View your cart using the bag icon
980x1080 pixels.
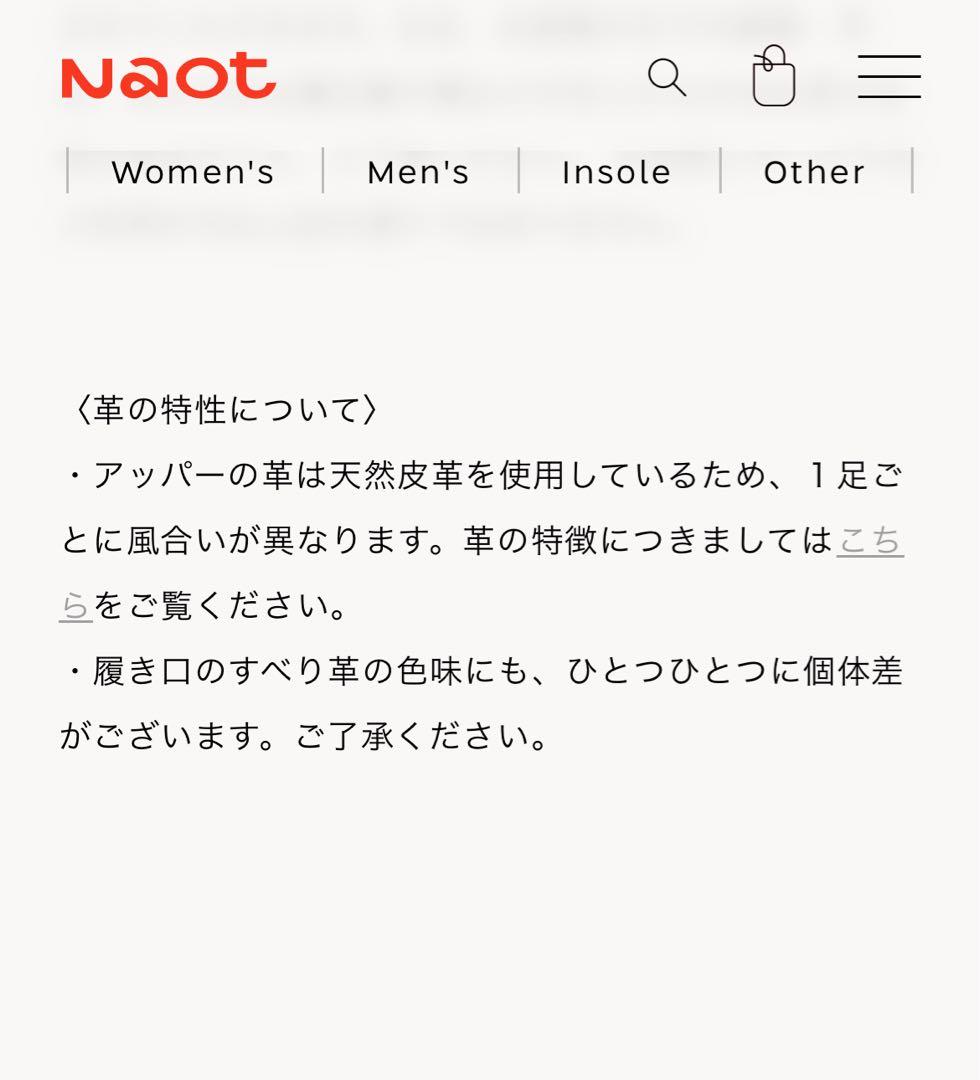click(775, 75)
